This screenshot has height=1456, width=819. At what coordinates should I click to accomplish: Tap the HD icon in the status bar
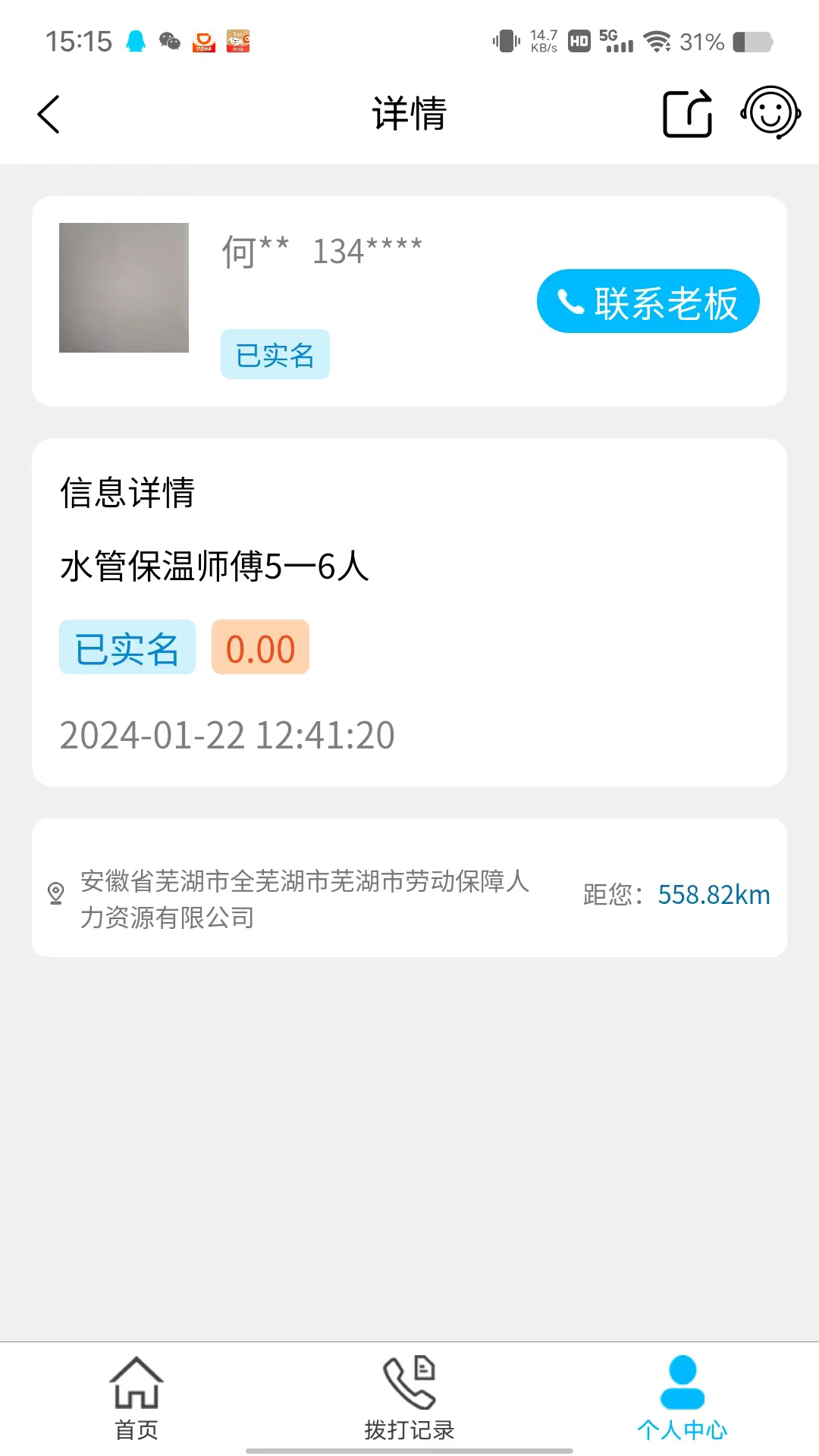[x=579, y=42]
